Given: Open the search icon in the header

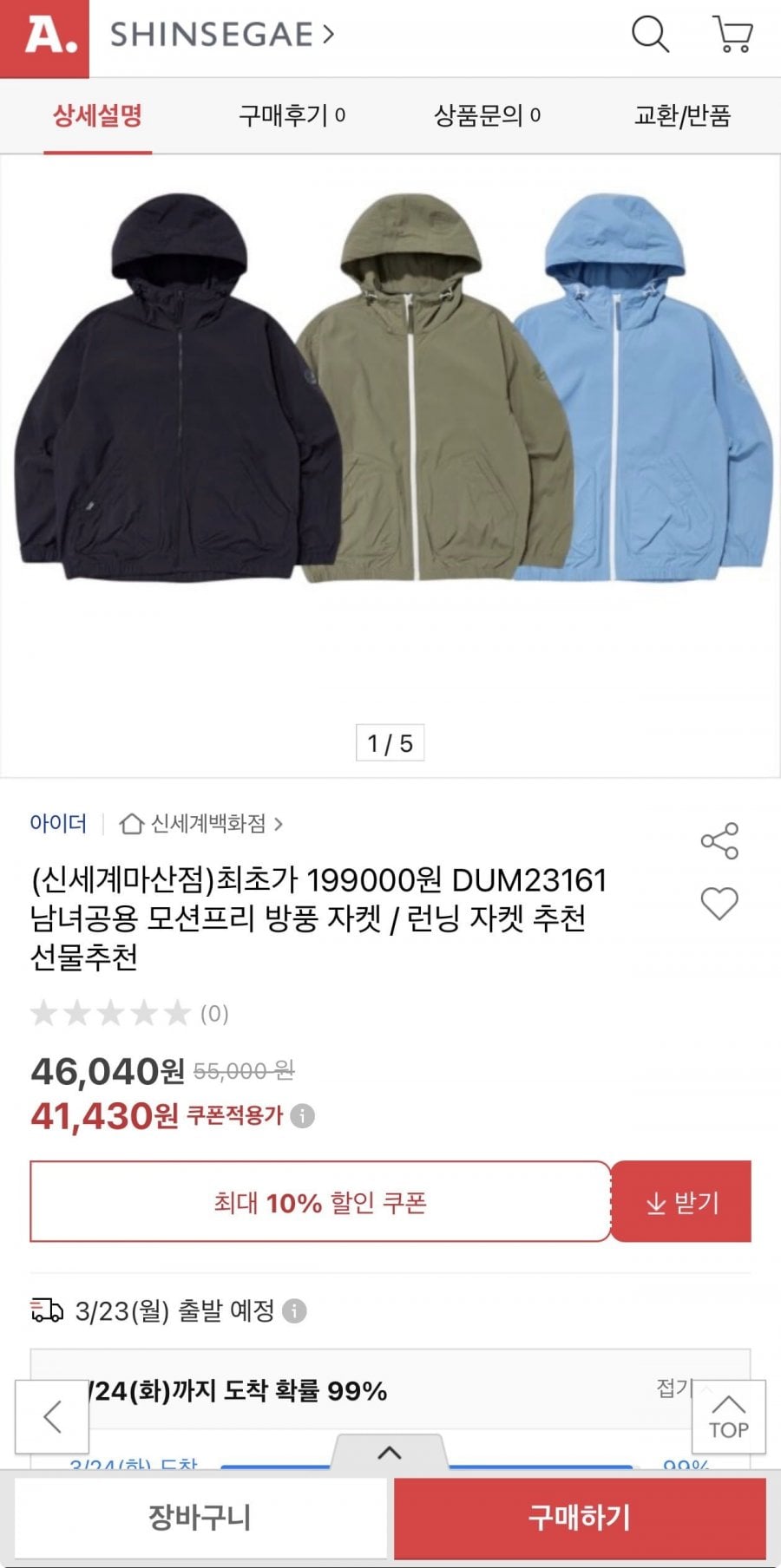Looking at the screenshot, I should click(x=649, y=35).
